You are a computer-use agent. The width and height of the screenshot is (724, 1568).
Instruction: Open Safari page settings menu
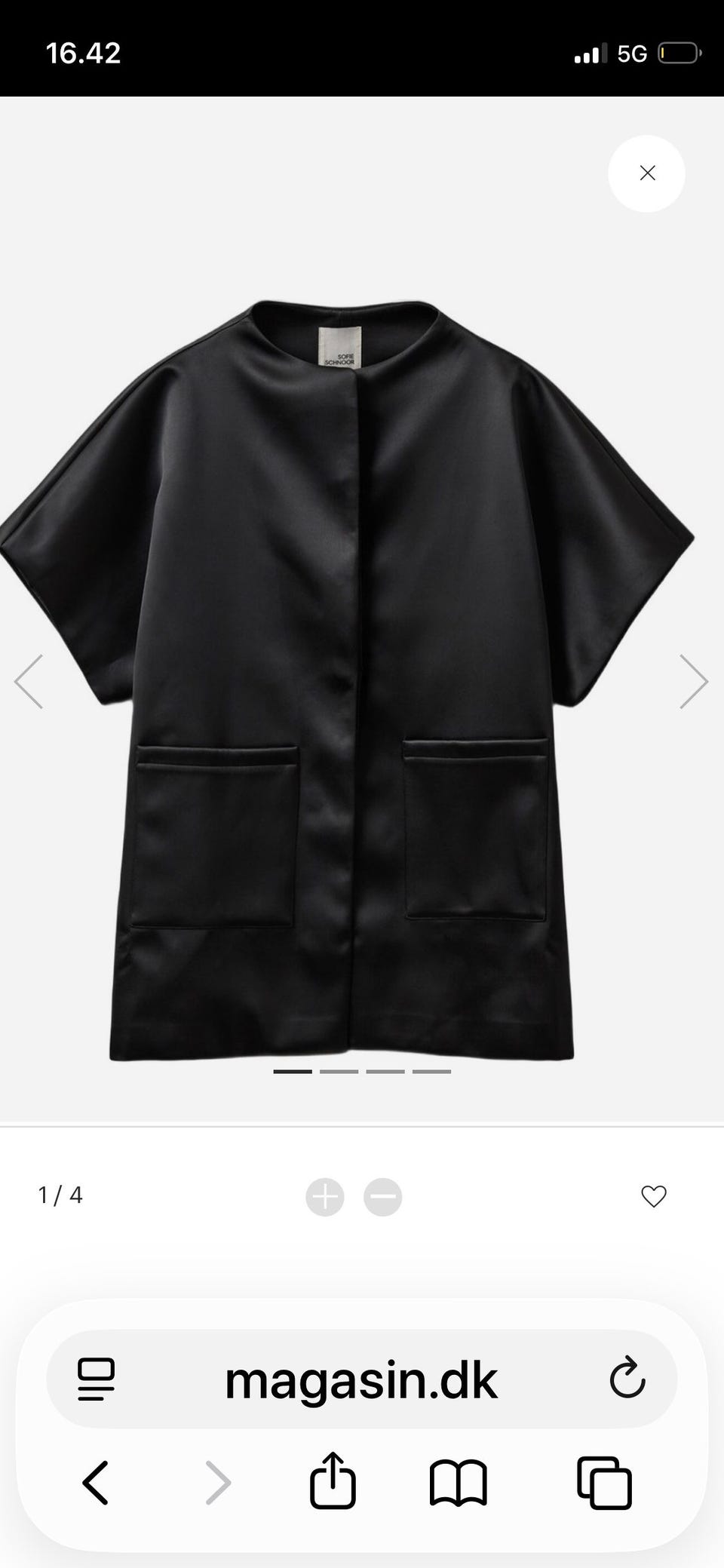pyautogui.click(x=97, y=1379)
